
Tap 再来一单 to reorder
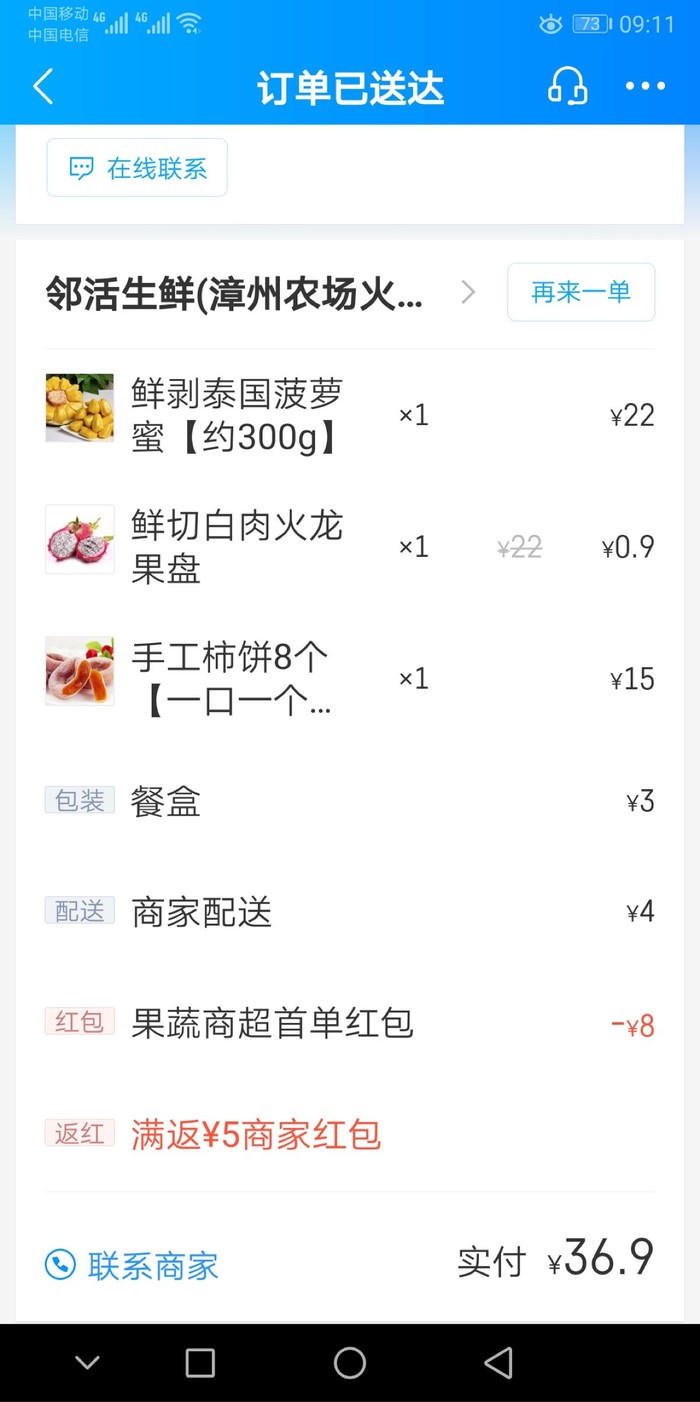point(581,292)
